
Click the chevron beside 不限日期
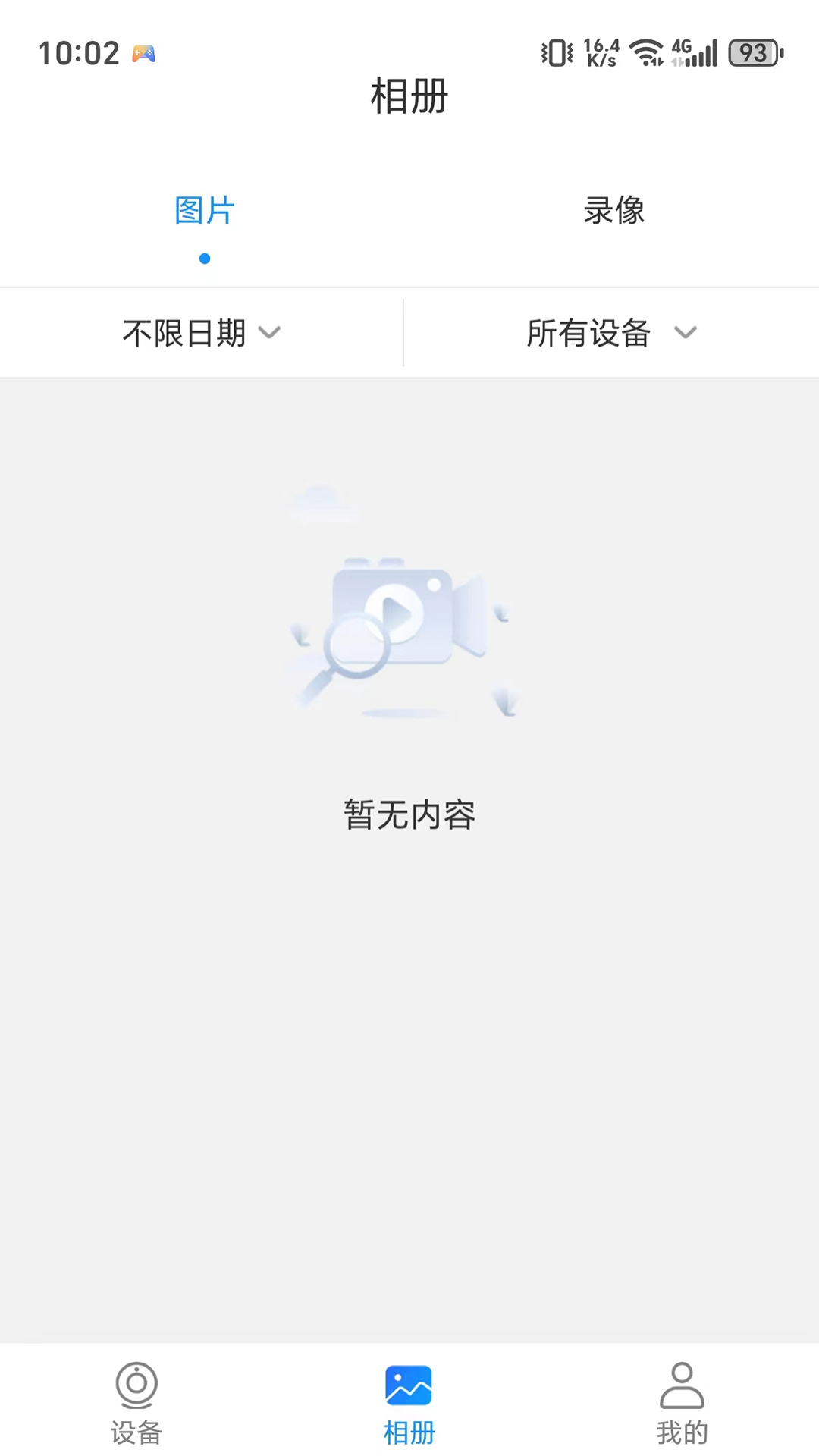pyautogui.click(x=271, y=334)
